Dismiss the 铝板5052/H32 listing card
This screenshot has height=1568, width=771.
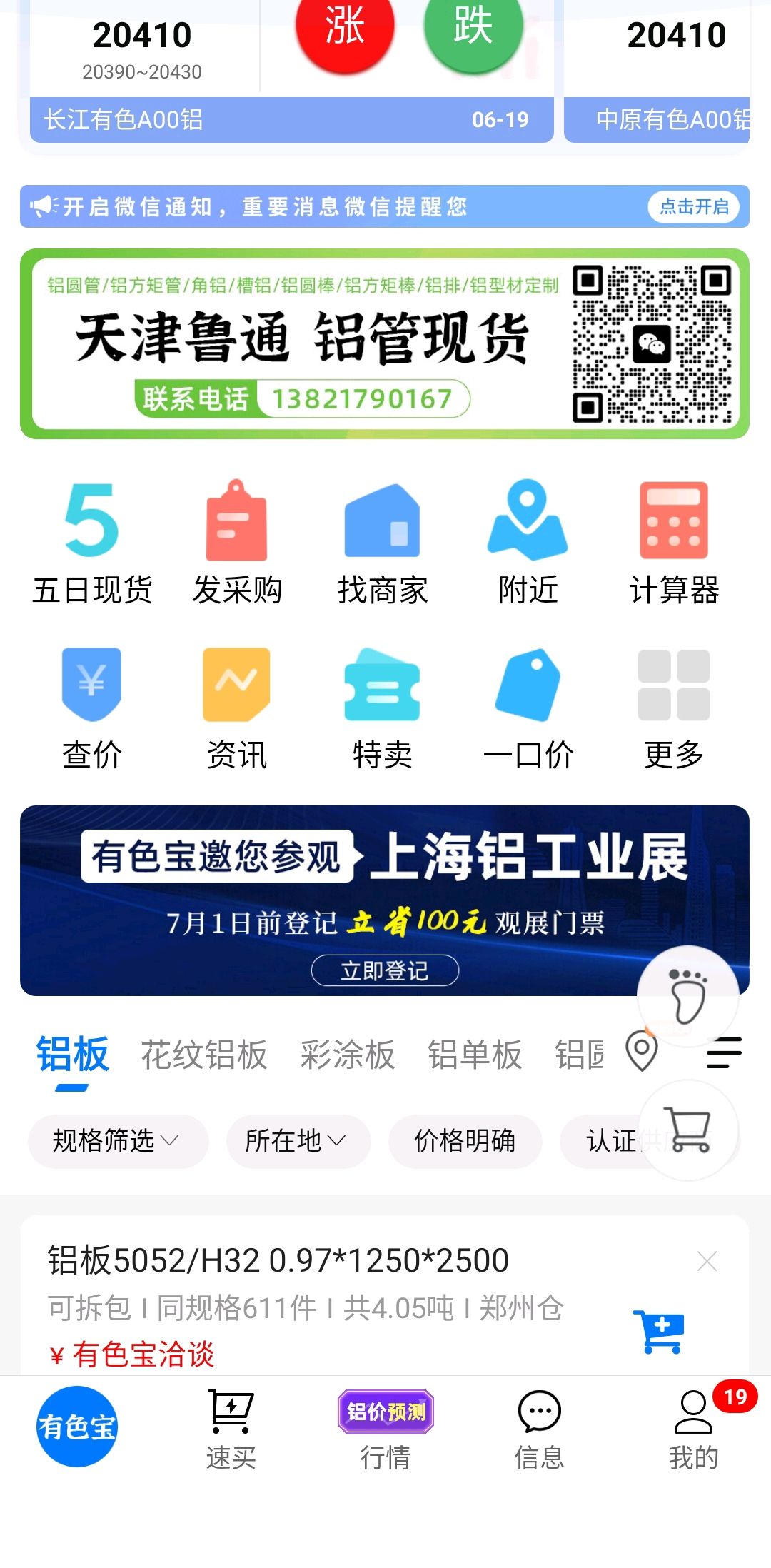(x=707, y=1261)
